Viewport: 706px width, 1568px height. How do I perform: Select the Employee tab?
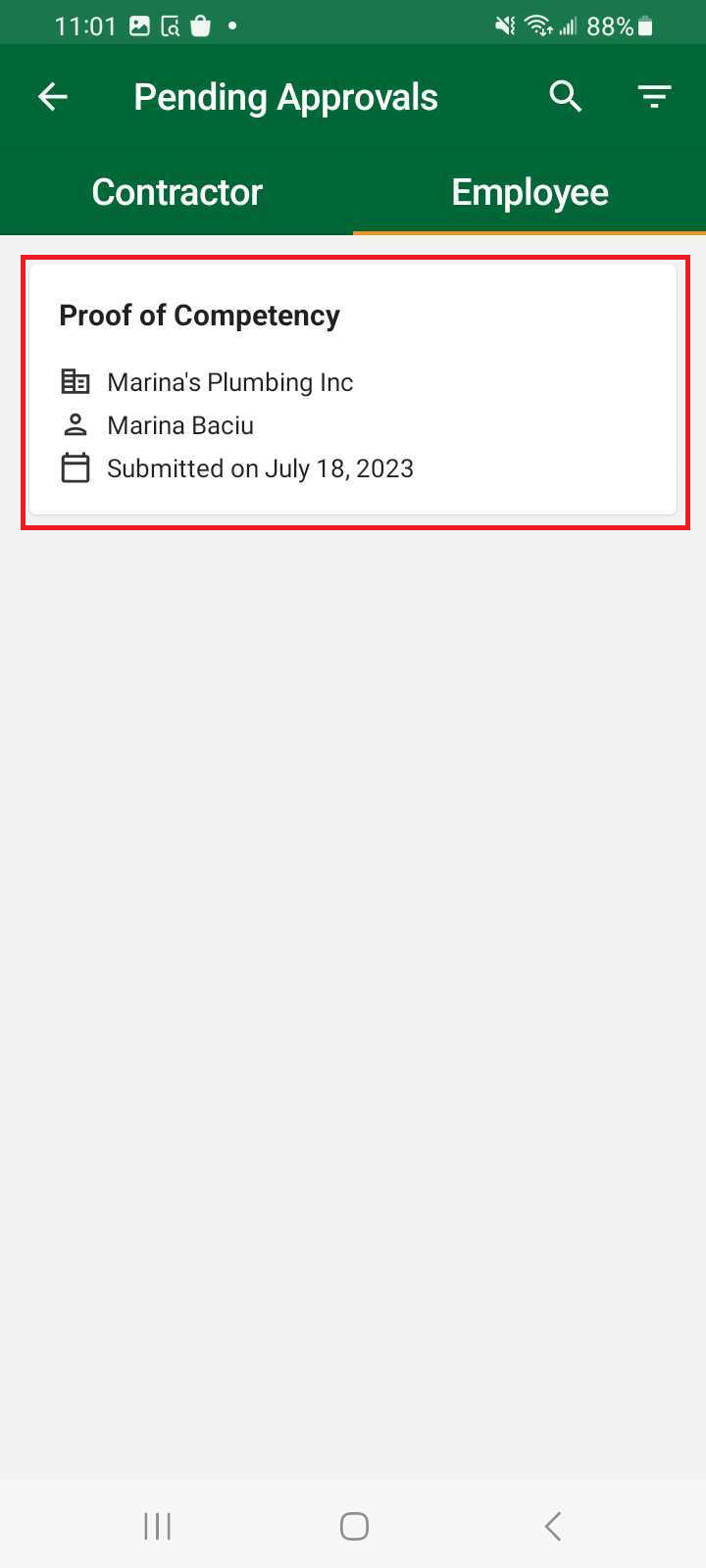529,192
